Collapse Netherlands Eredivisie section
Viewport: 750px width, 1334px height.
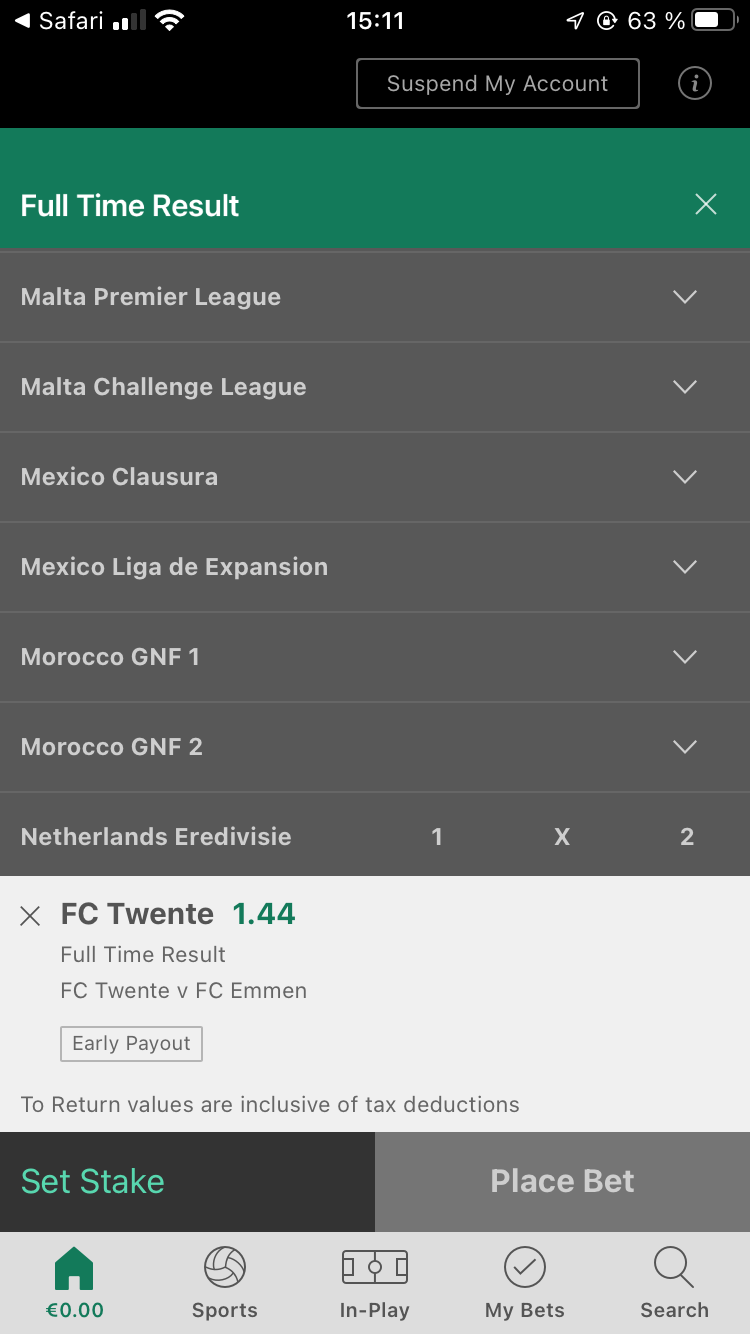(x=156, y=837)
